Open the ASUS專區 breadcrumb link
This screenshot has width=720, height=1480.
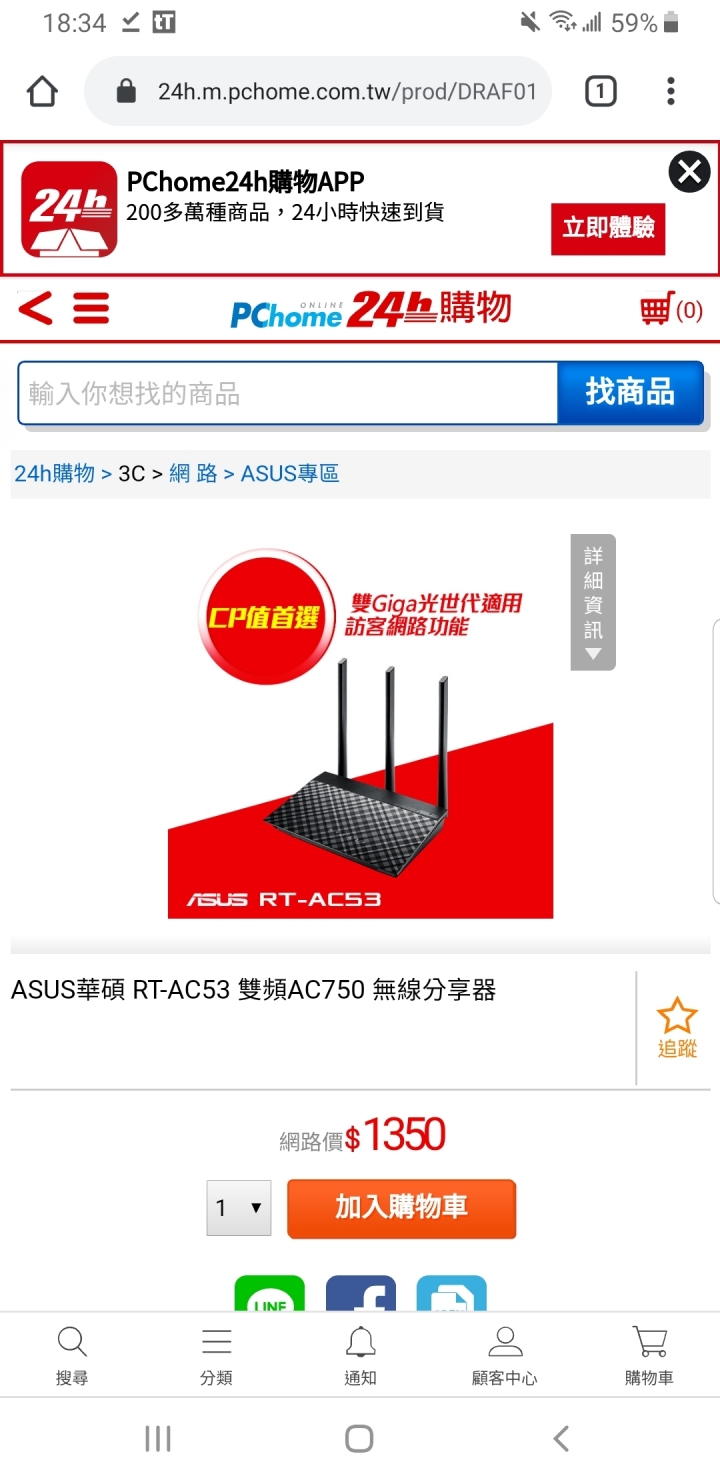tap(290, 473)
